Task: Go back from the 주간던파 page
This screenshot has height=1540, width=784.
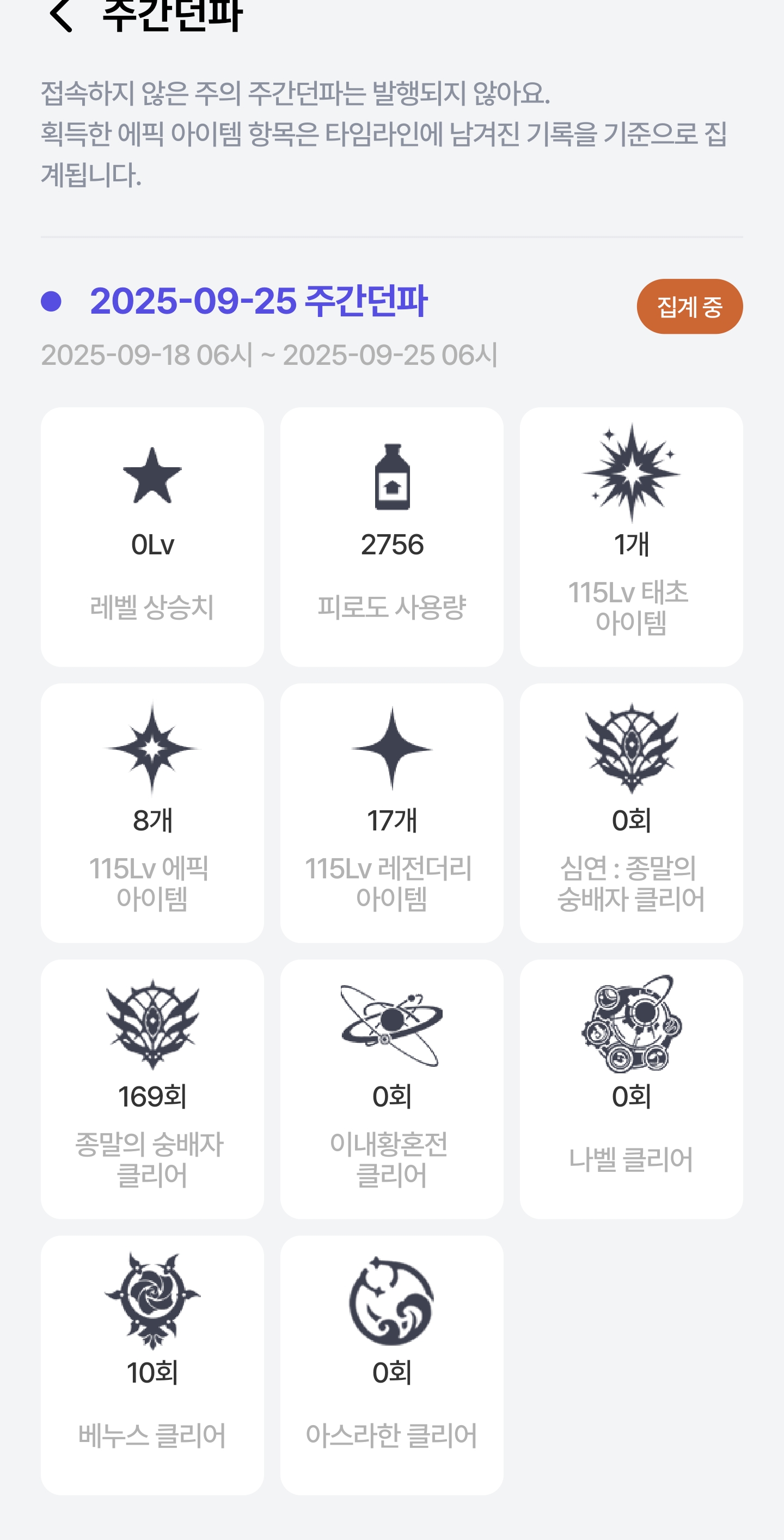Action: (61, 16)
